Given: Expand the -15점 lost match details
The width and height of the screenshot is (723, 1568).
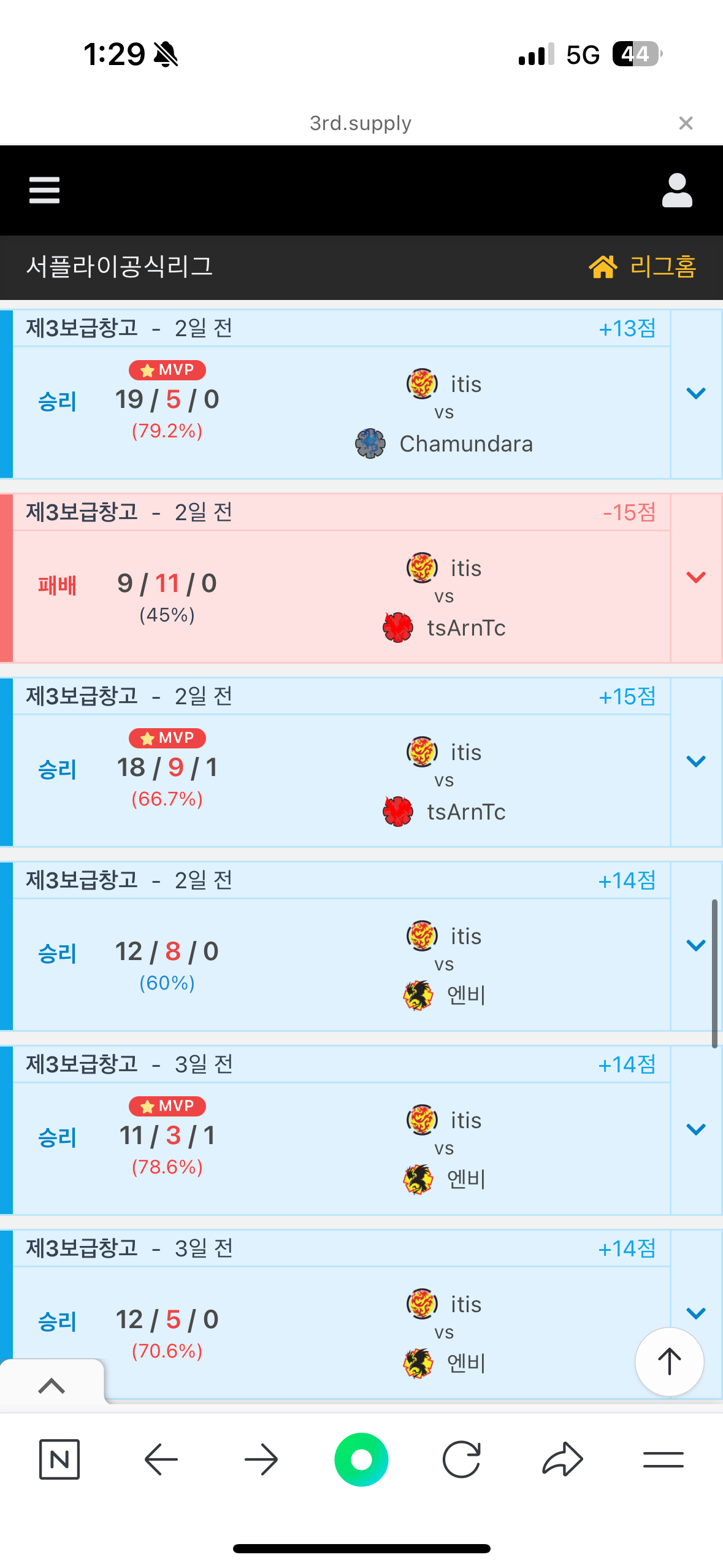Looking at the screenshot, I should (x=695, y=577).
